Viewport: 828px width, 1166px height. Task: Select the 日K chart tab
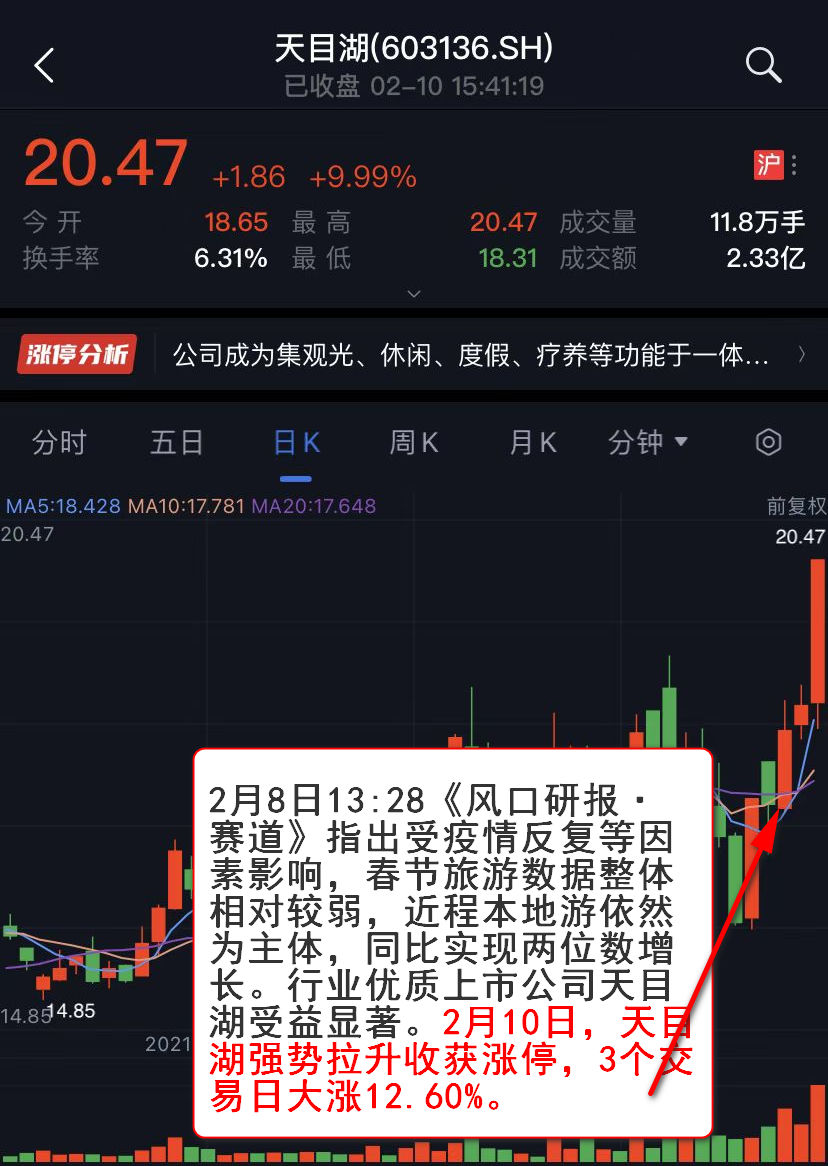click(x=296, y=442)
